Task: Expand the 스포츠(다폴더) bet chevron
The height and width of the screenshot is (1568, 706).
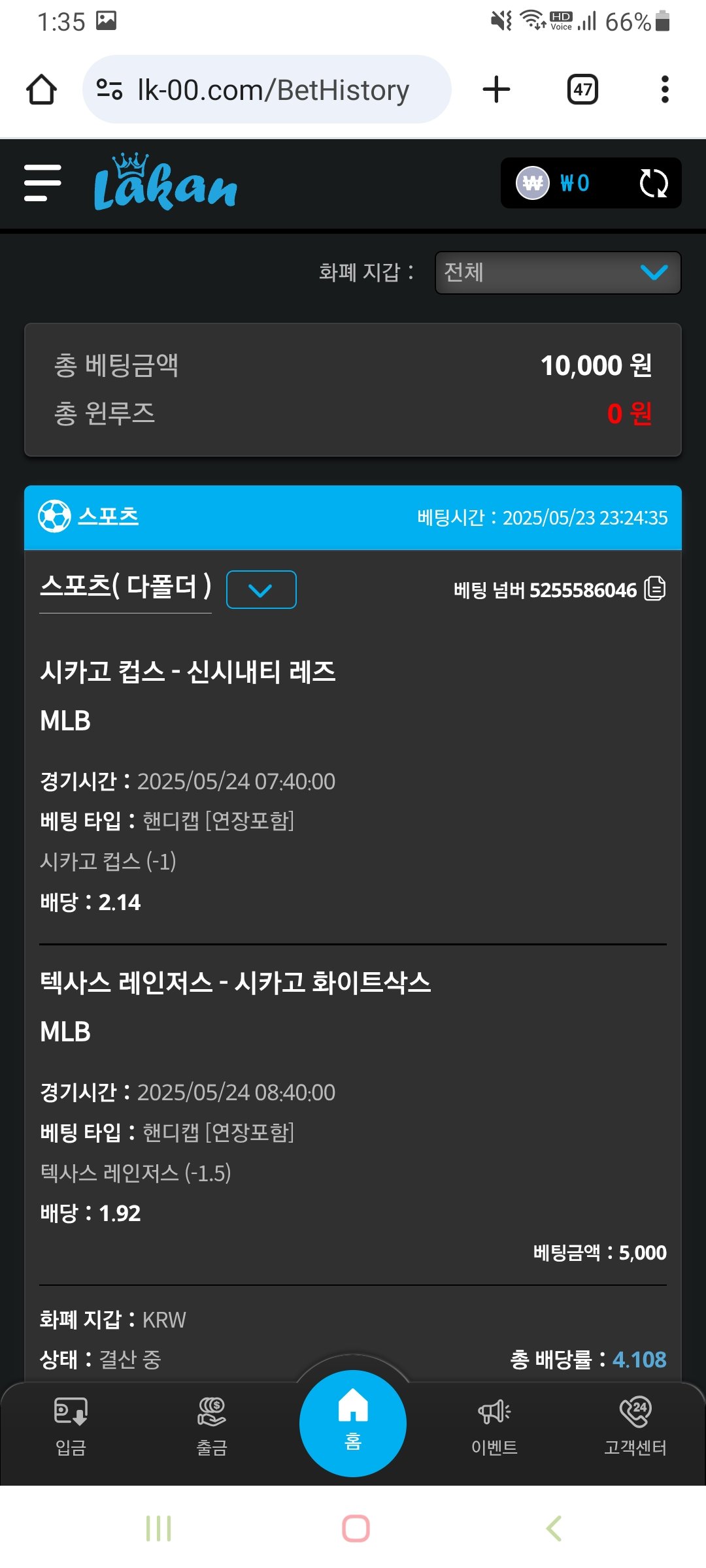Action: [261, 590]
